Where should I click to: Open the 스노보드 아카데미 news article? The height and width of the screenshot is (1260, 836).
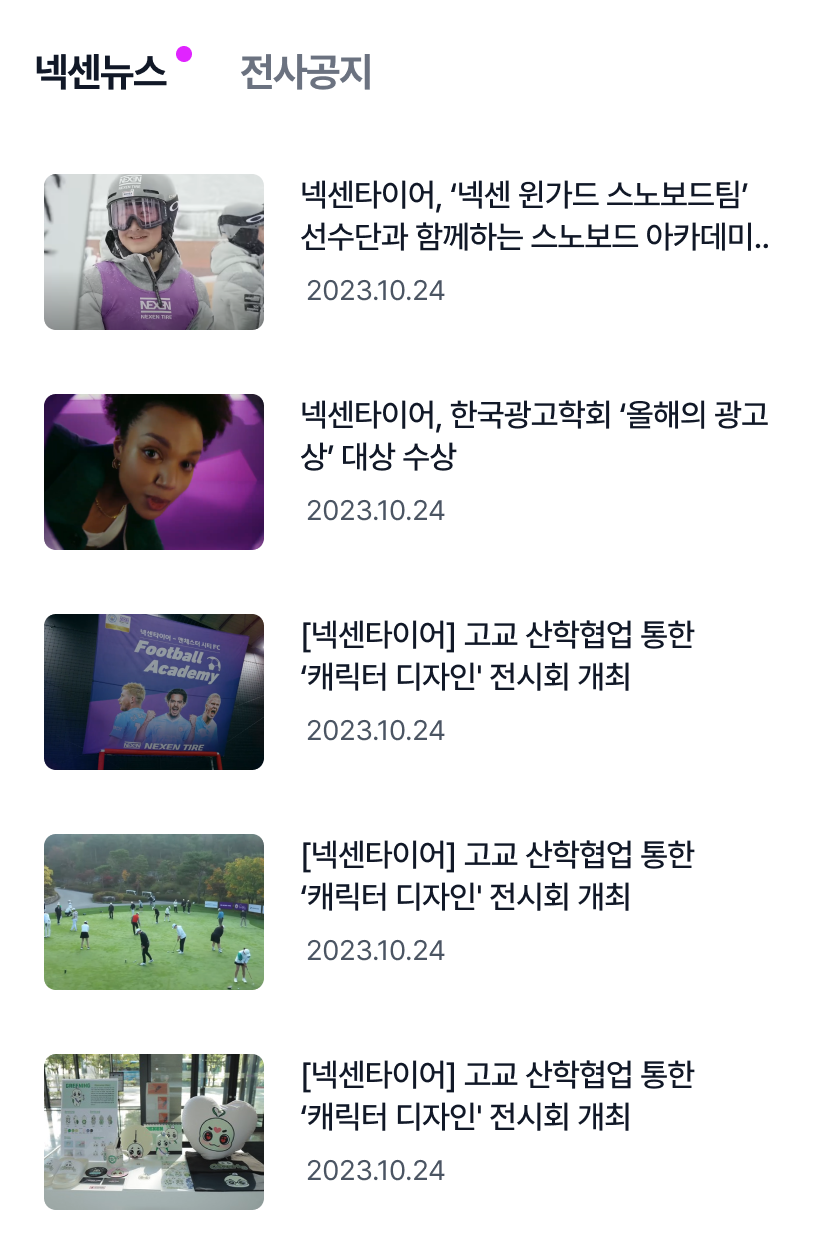pos(534,216)
